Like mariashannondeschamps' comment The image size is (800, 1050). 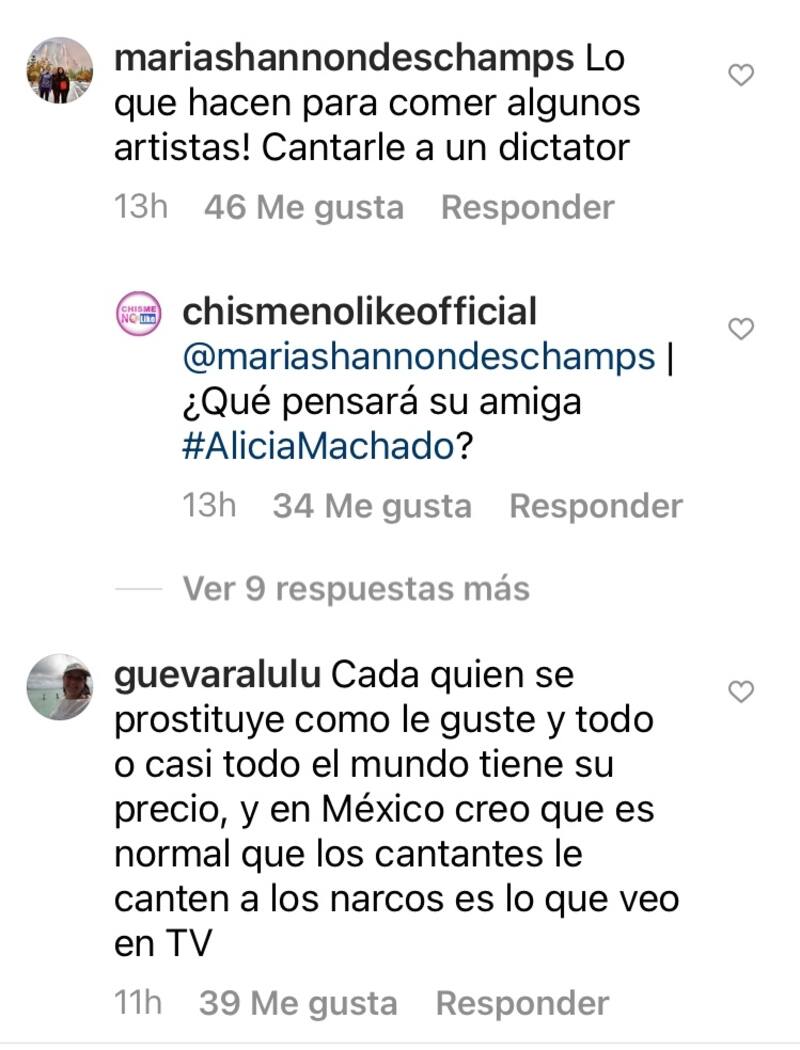click(740, 75)
